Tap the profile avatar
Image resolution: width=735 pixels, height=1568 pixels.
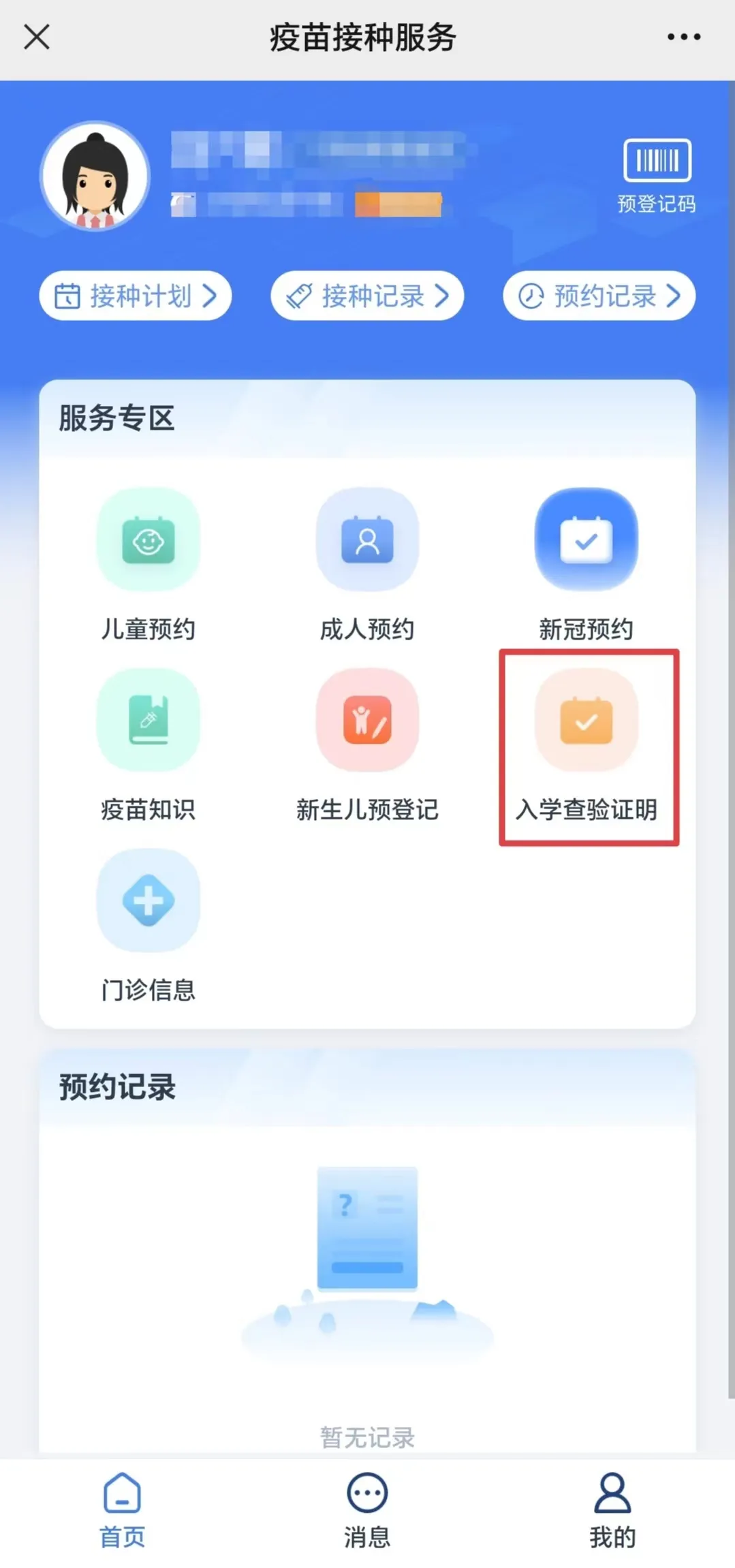tap(95, 176)
